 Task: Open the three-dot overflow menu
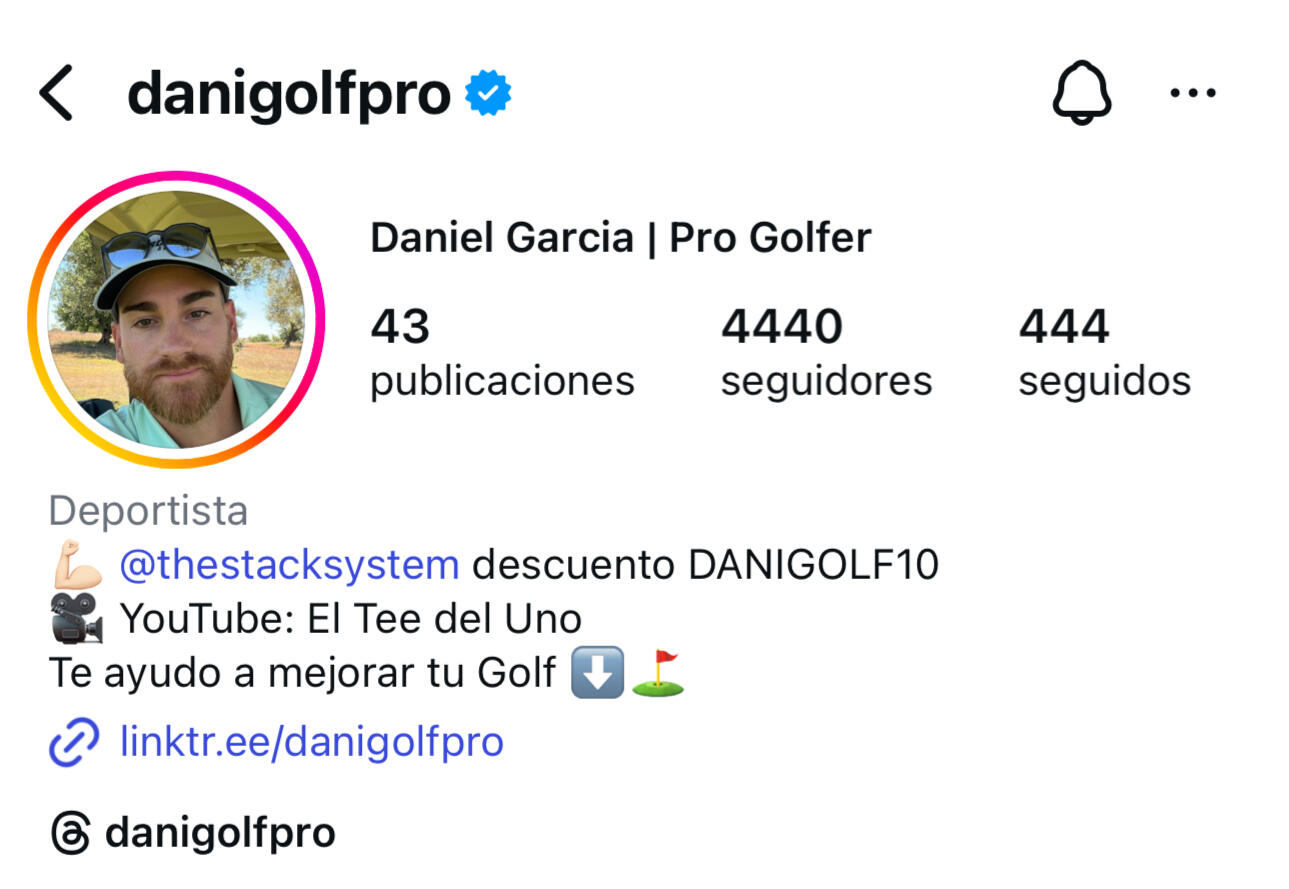pyautogui.click(x=1192, y=93)
